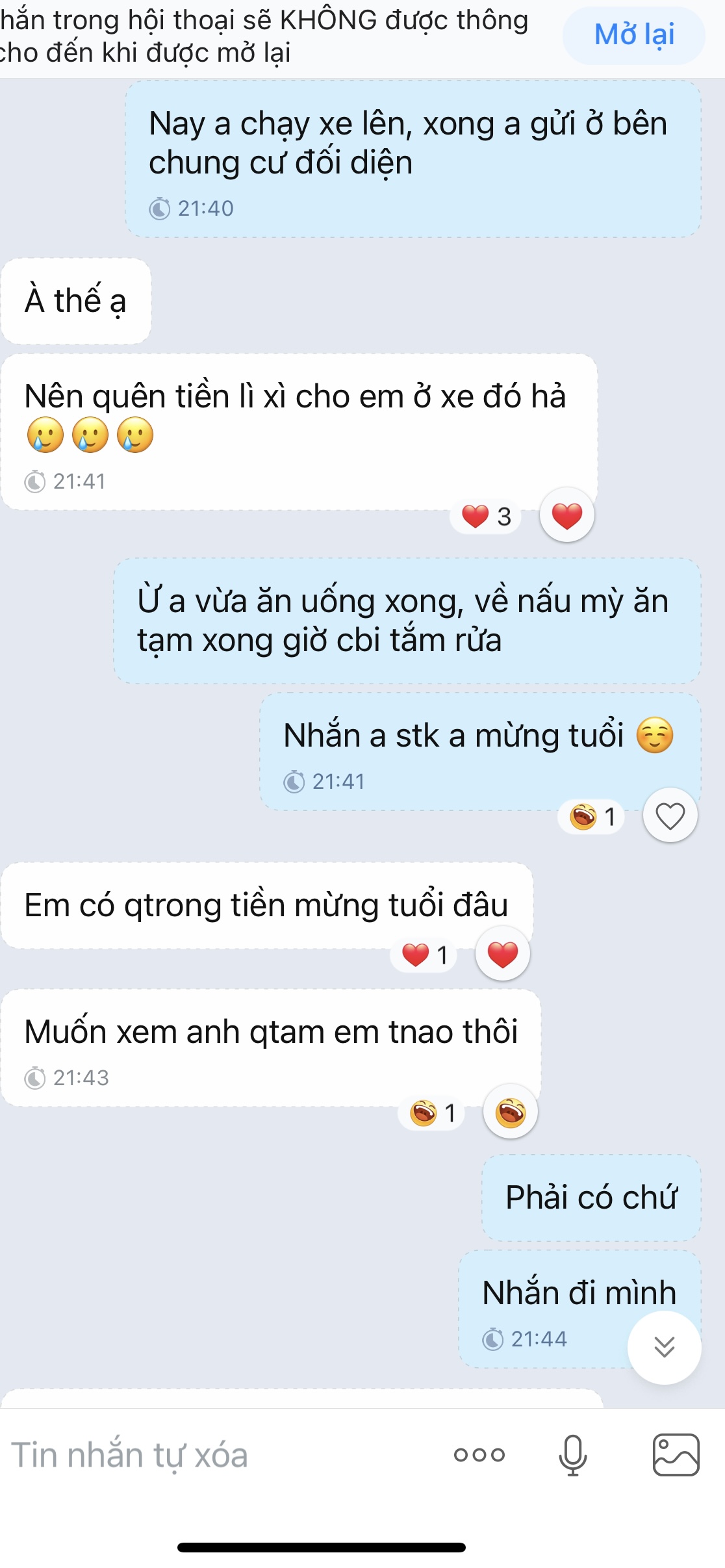
Task: Record a voice message with the microphone
Action: 572,1455
